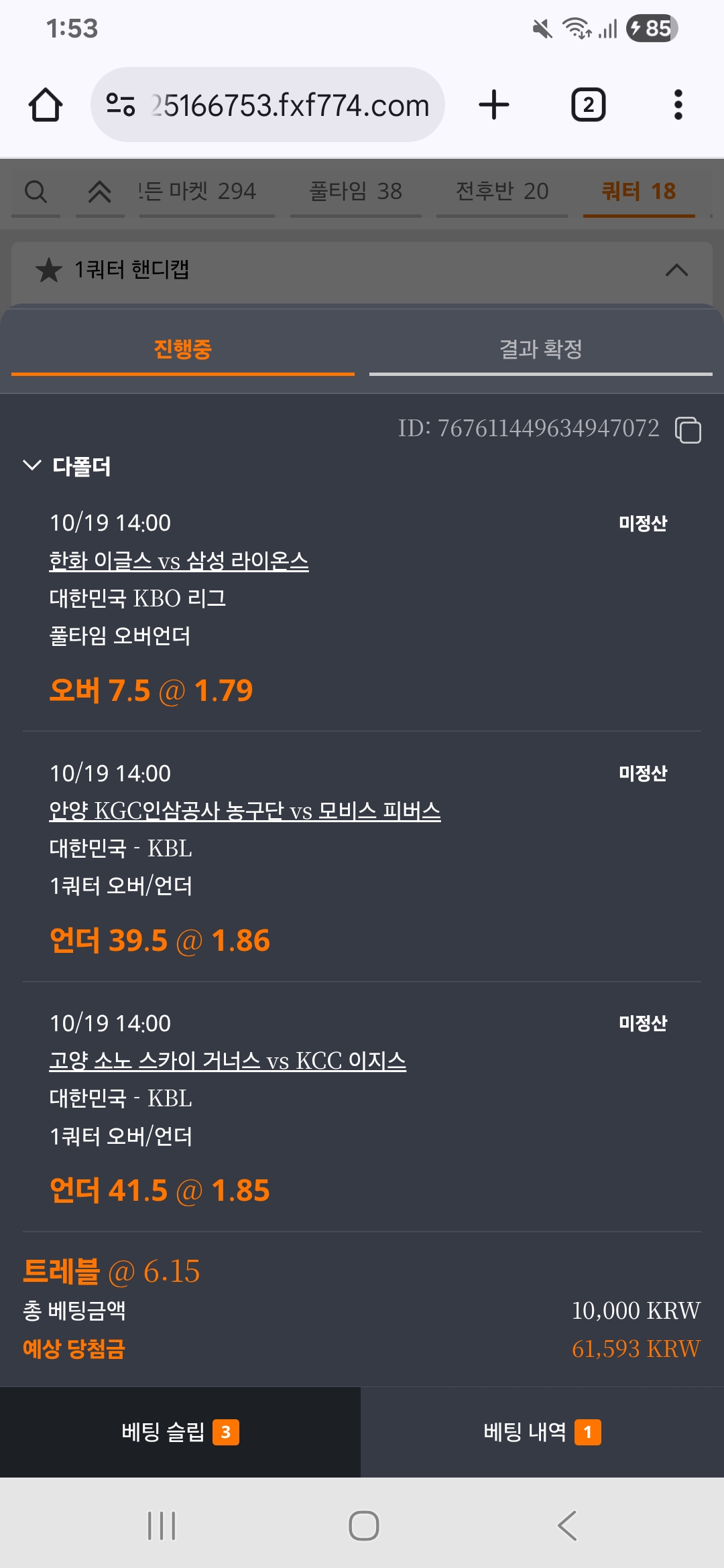Open the 고양 소노 vs KCC 이지스 match
The image size is (724, 1568).
click(227, 1061)
